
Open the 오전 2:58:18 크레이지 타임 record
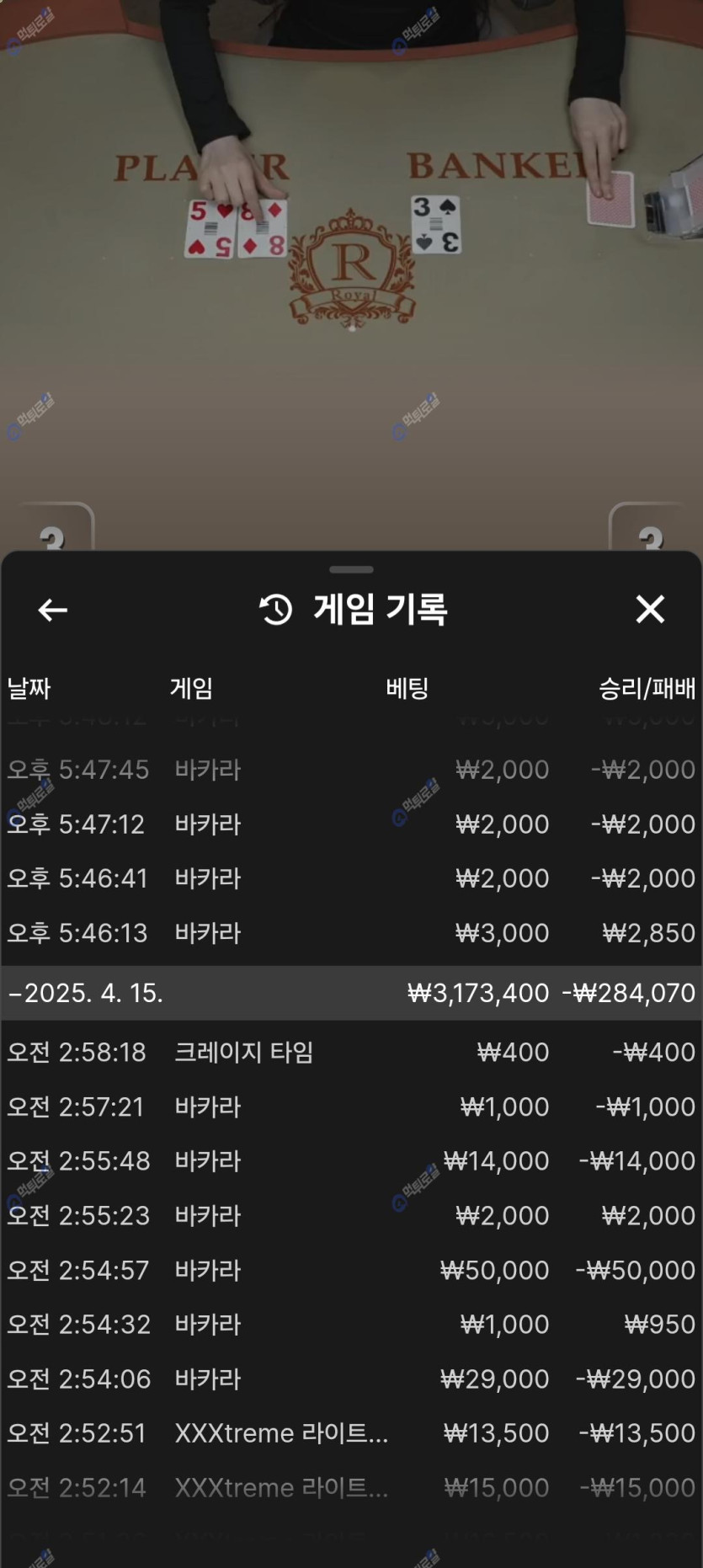click(351, 1052)
